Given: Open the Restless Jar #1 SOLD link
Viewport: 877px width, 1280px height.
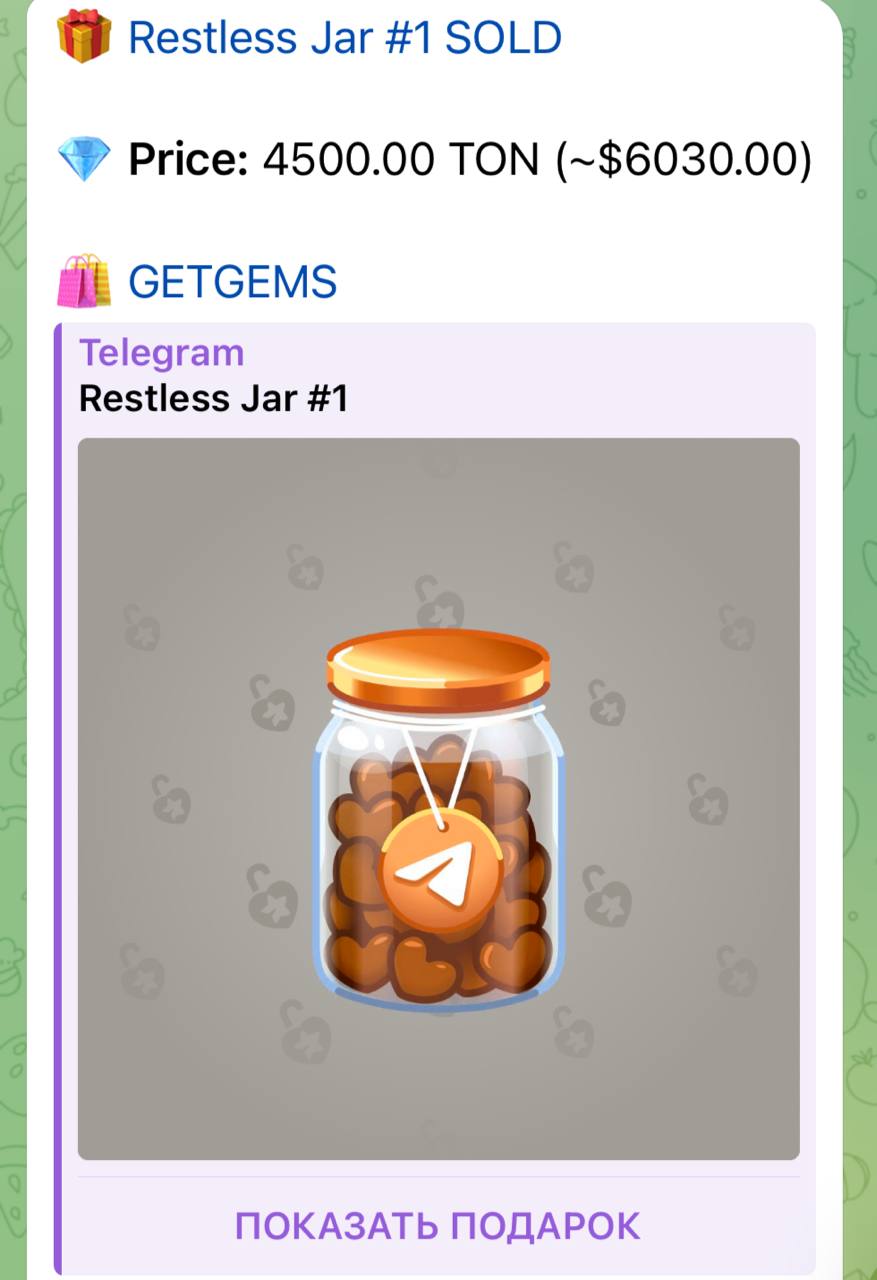Looking at the screenshot, I should click(x=344, y=38).
